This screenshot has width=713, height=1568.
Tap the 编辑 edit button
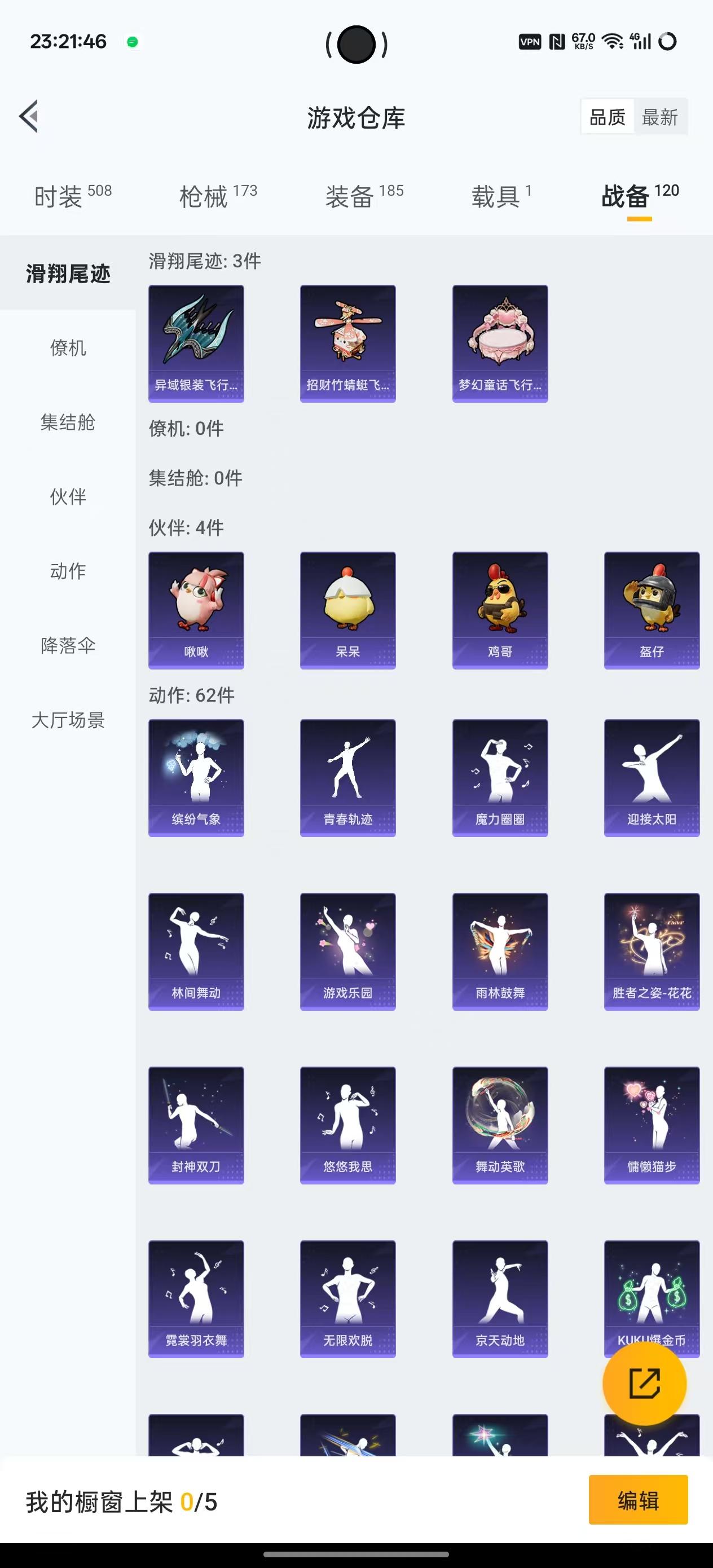(637, 1501)
